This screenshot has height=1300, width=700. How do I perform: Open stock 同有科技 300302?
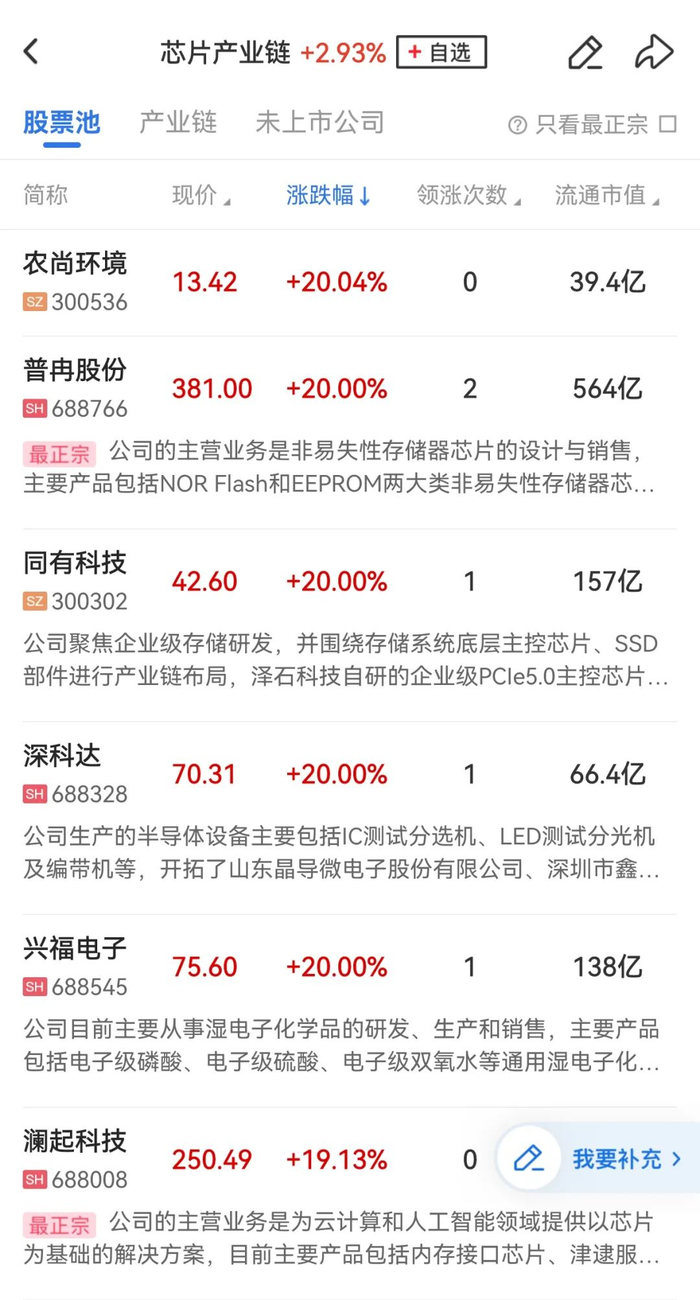(350, 625)
